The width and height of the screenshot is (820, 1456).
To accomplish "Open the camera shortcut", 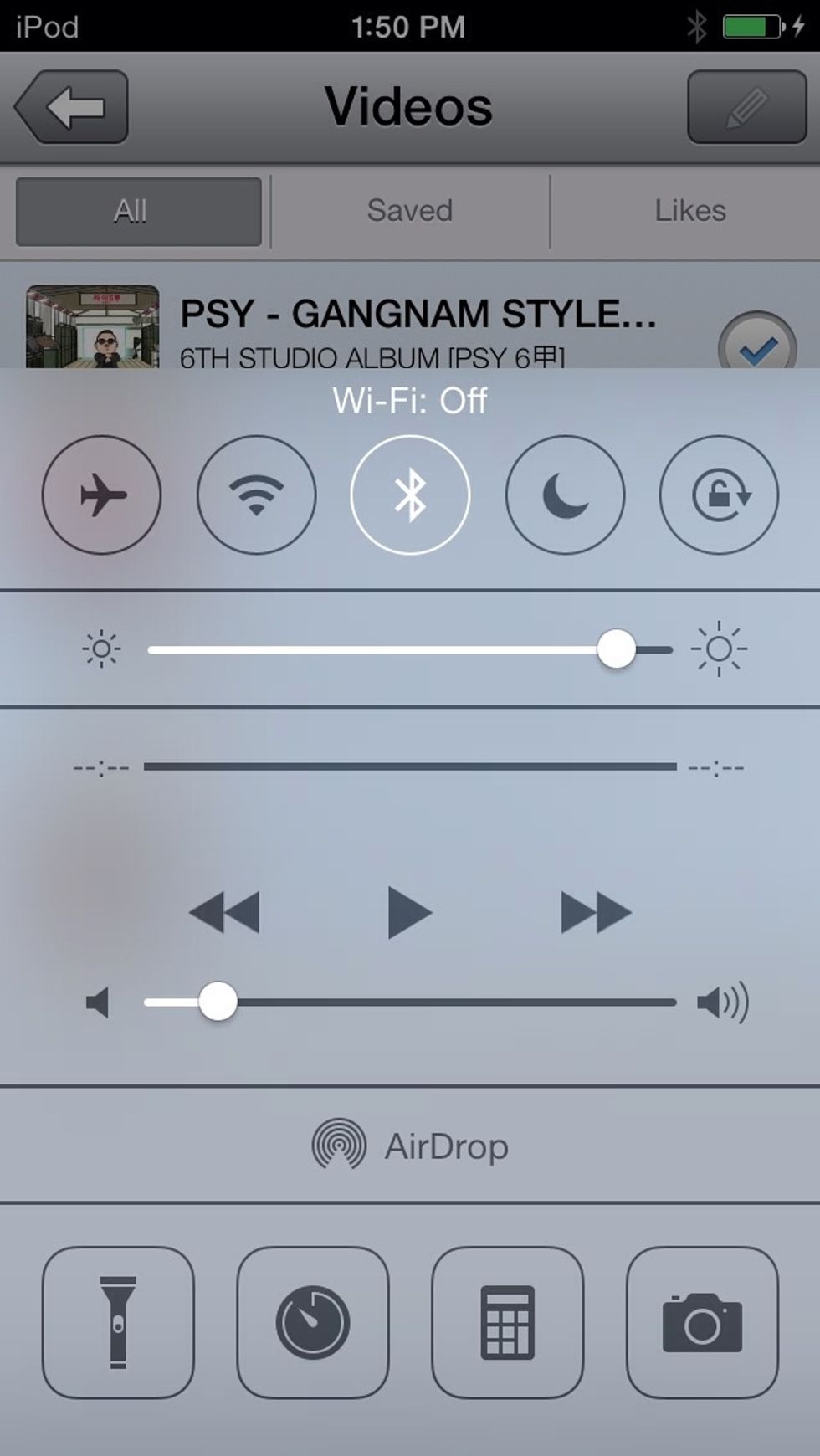I will [x=702, y=1322].
